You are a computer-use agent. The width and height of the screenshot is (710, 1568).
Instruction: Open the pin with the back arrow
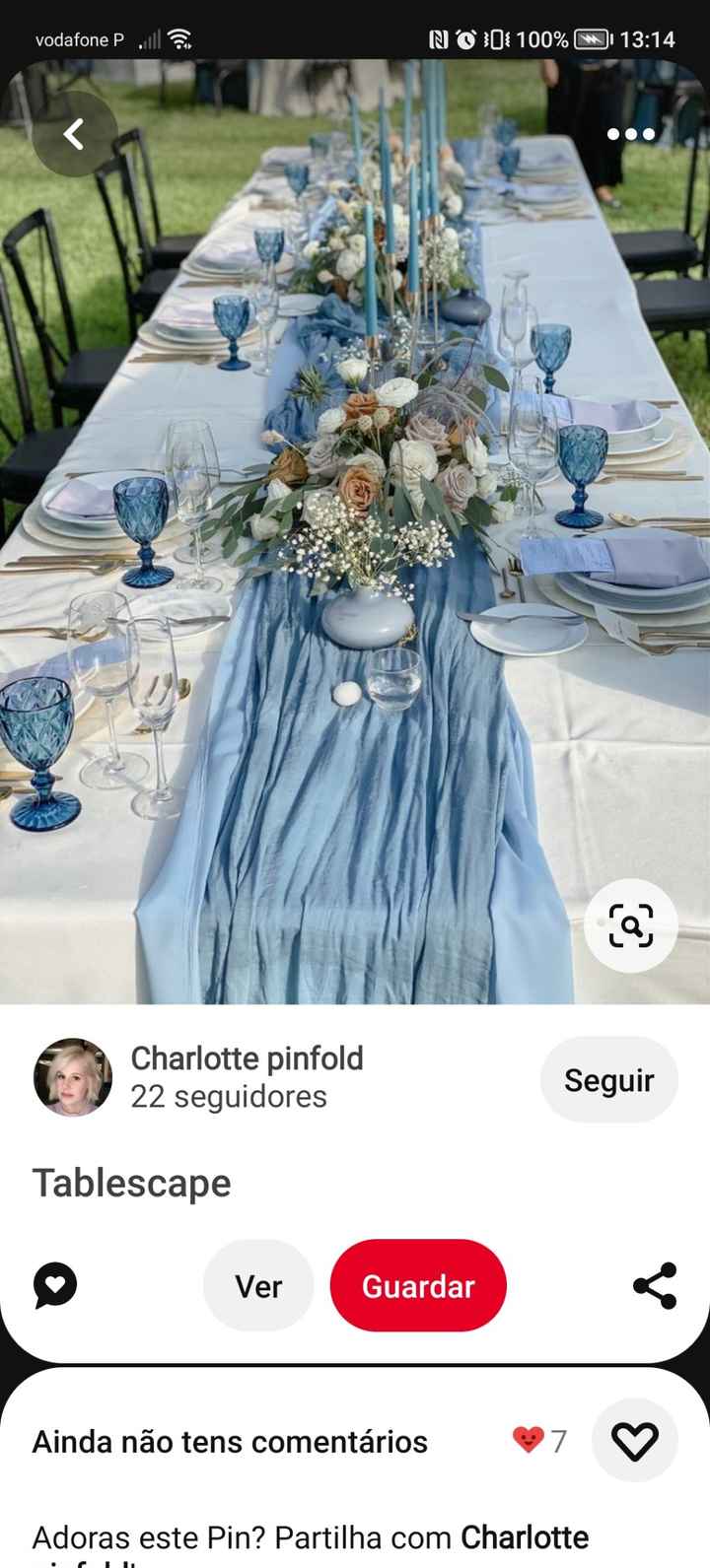pyautogui.click(x=74, y=134)
